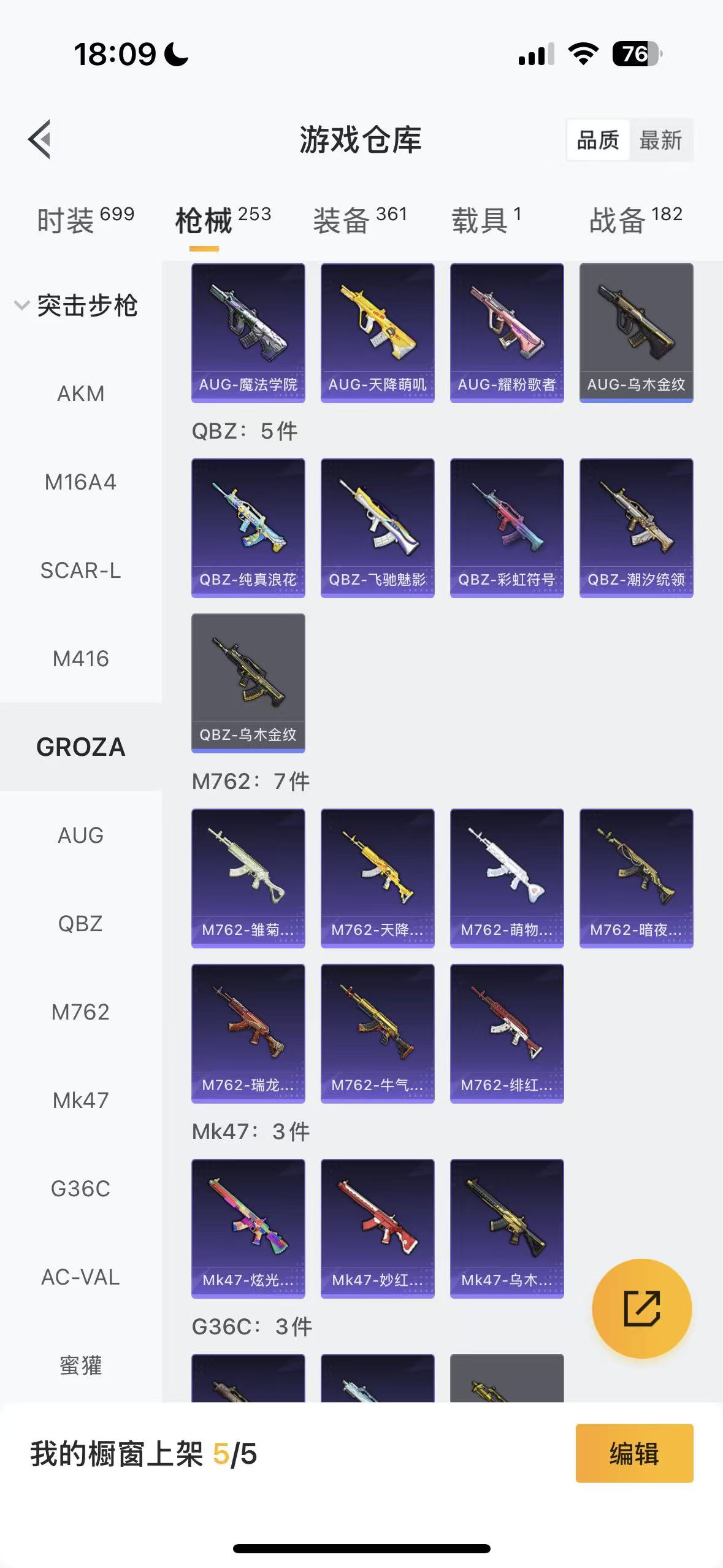The width and height of the screenshot is (723, 1568).
Task: Switch to the 载具 tab
Action: [x=486, y=220]
